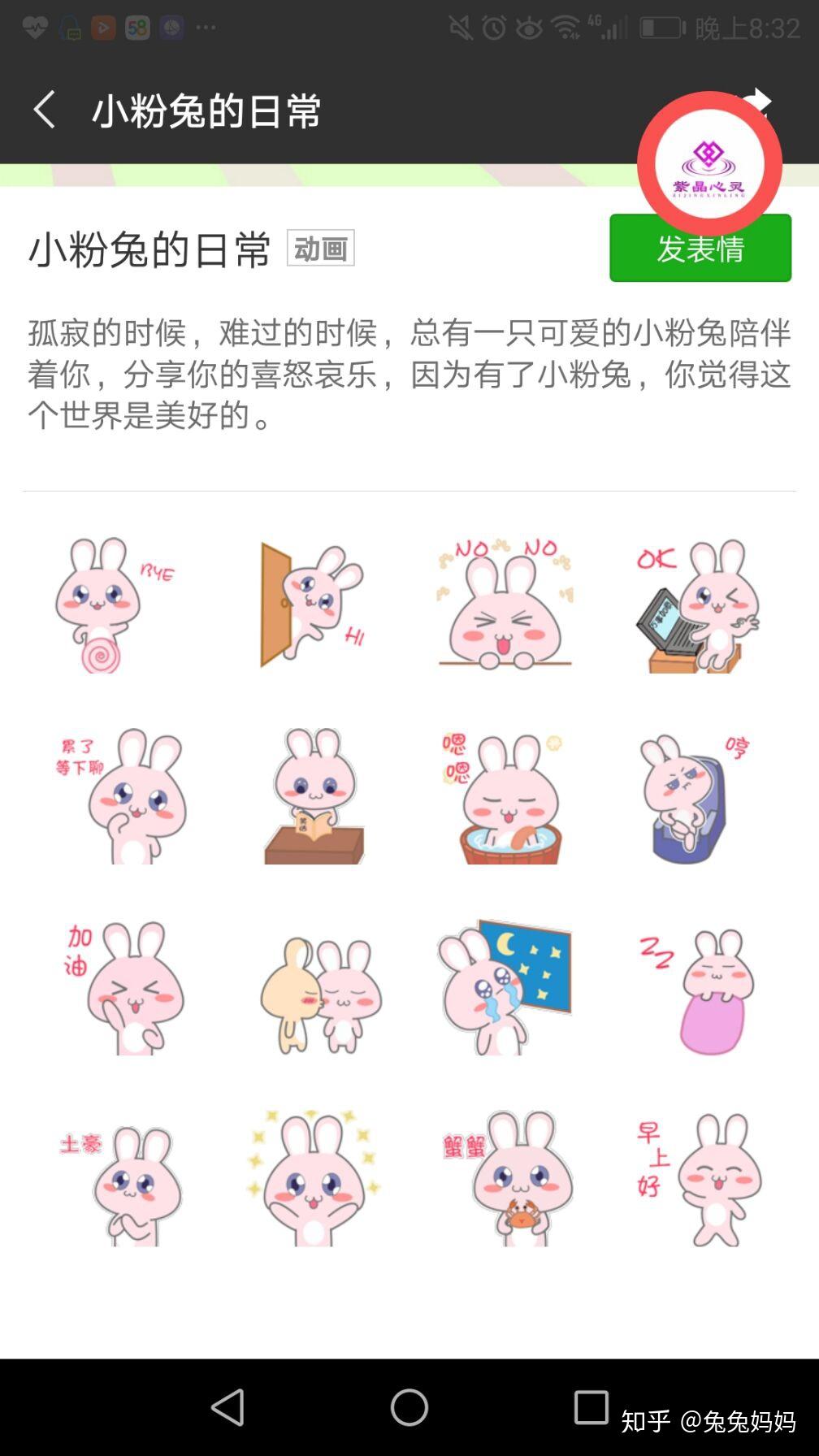This screenshot has width=819, height=1456.
Task: Preview the 加油 rabbit sticker
Action: click(x=122, y=987)
